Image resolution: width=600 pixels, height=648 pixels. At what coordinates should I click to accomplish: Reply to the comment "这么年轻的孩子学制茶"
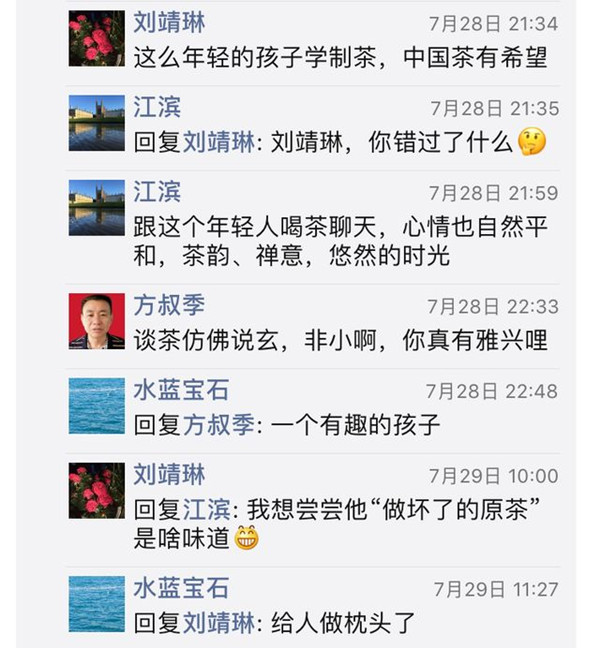(340, 58)
